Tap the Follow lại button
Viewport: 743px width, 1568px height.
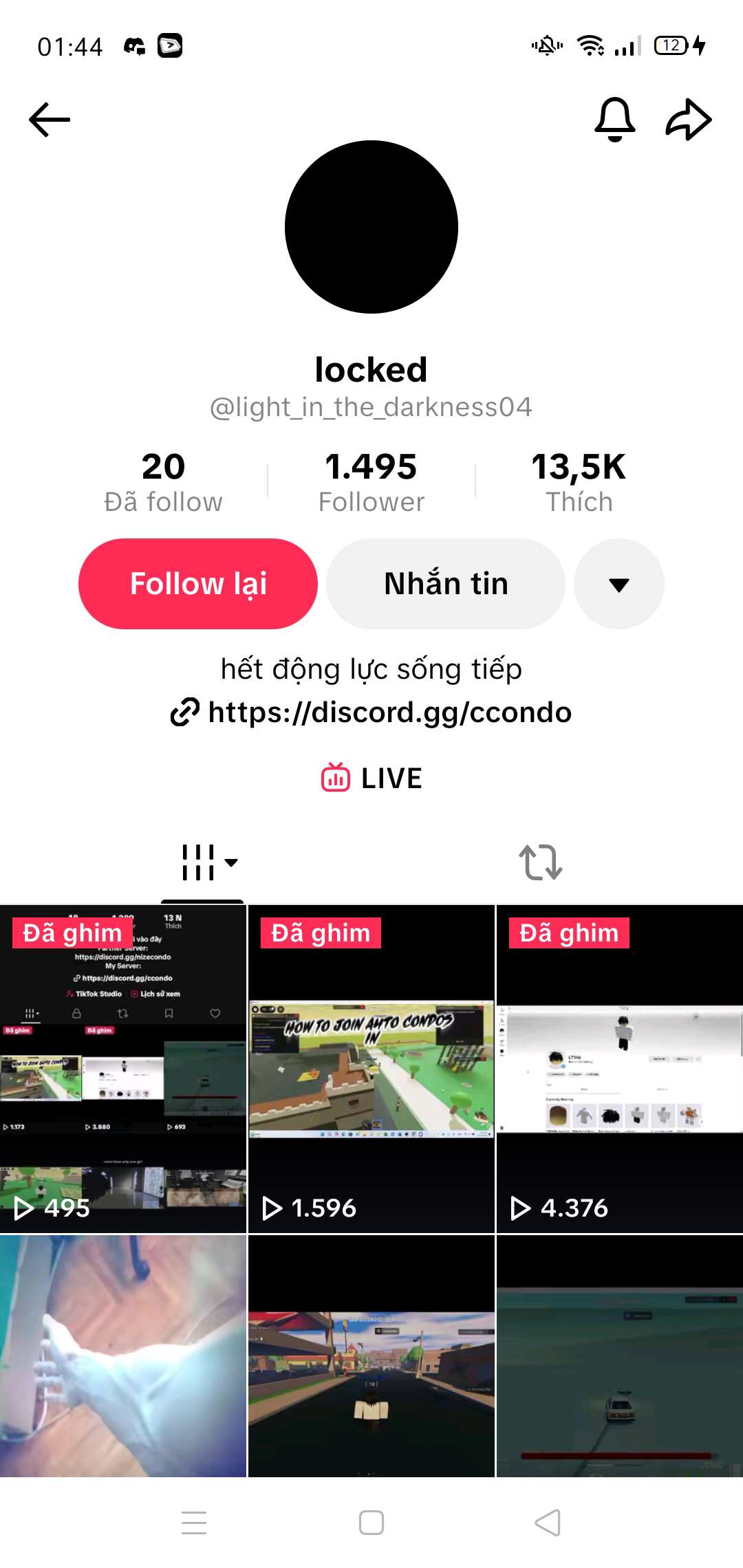pos(198,584)
